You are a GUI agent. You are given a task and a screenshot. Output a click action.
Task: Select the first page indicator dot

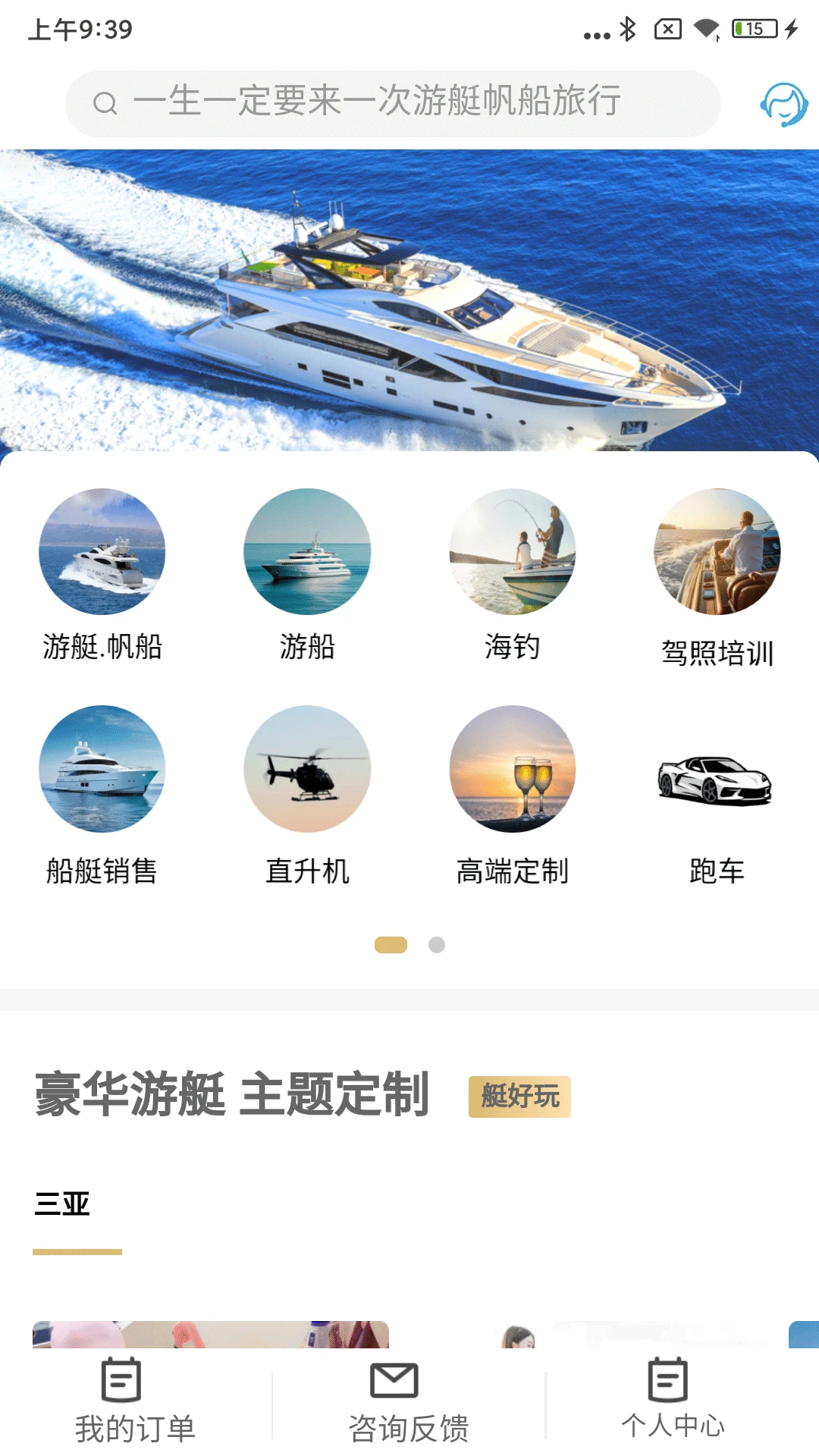tap(389, 946)
